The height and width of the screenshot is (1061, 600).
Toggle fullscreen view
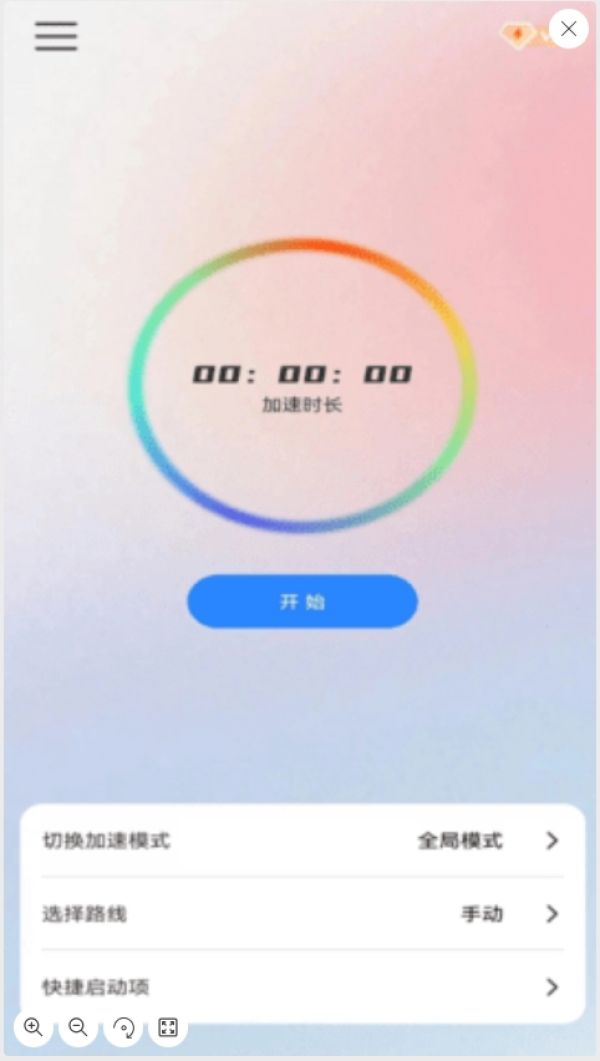168,1027
